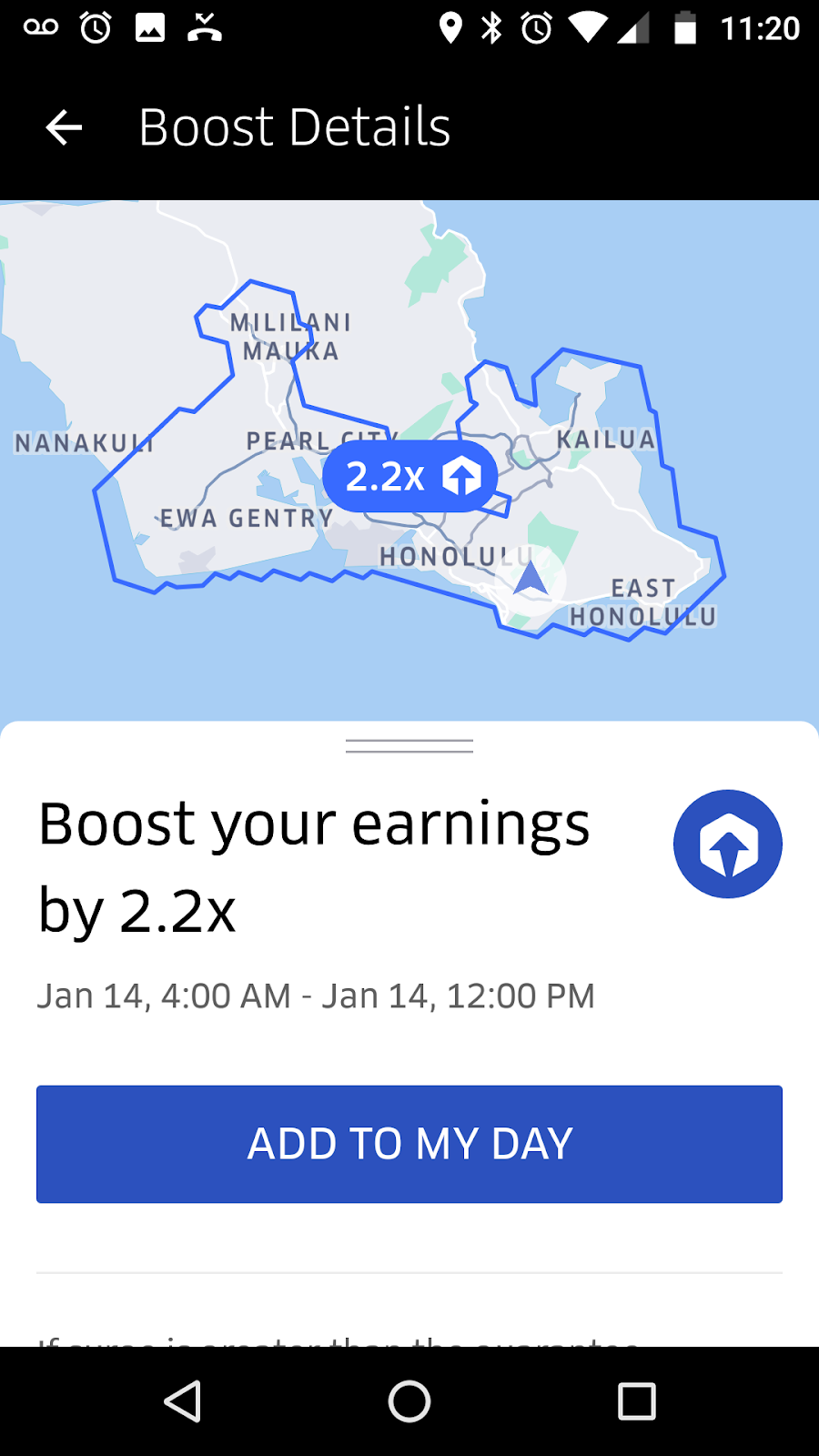Tap the 2.2x boost multiplier pin on map
Viewport: 819px width, 1456px height.
(409, 477)
